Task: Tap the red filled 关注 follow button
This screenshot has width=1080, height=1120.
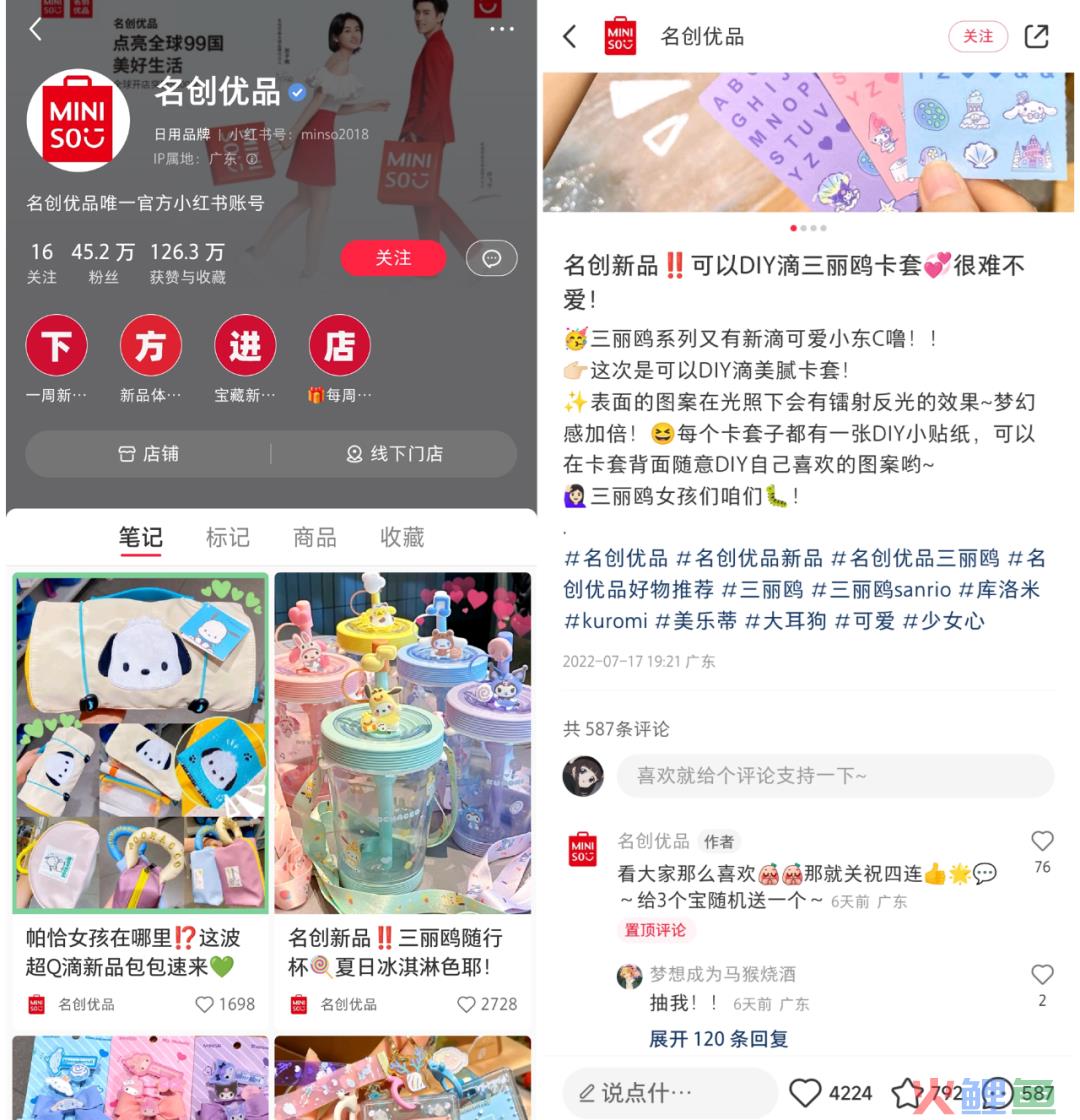Action: tap(393, 258)
